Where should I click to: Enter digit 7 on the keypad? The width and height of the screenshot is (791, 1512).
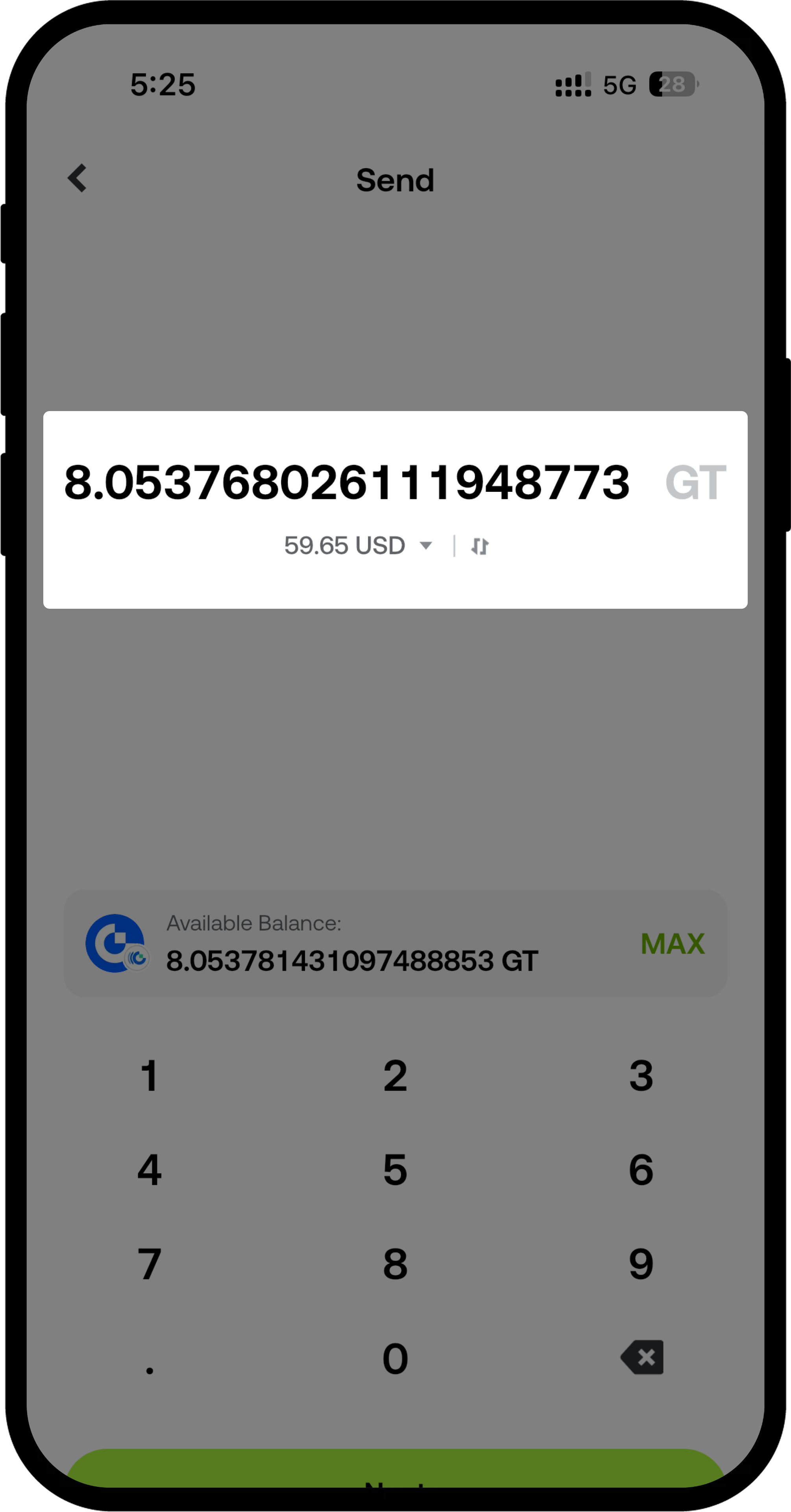click(149, 1264)
